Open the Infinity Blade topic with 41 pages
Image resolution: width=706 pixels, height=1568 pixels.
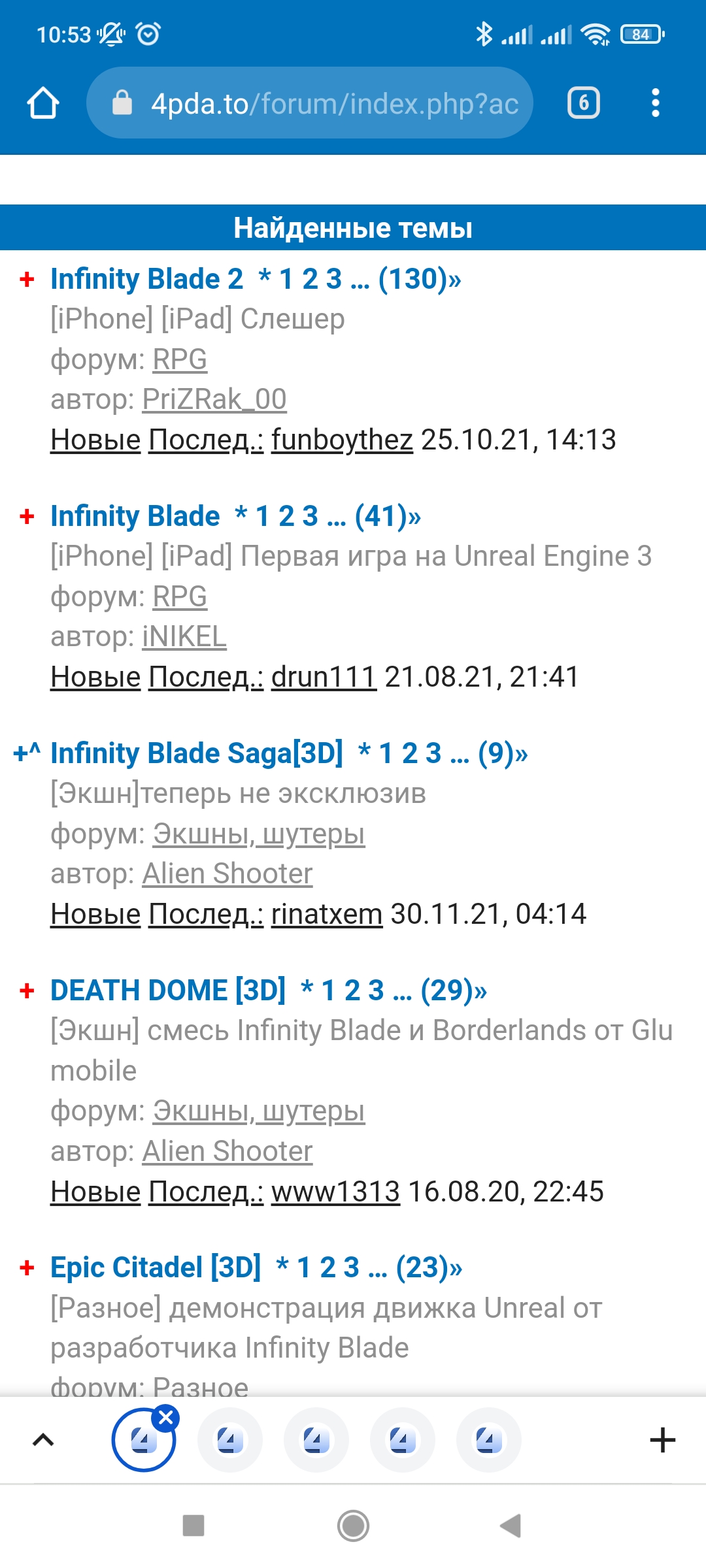click(135, 516)
